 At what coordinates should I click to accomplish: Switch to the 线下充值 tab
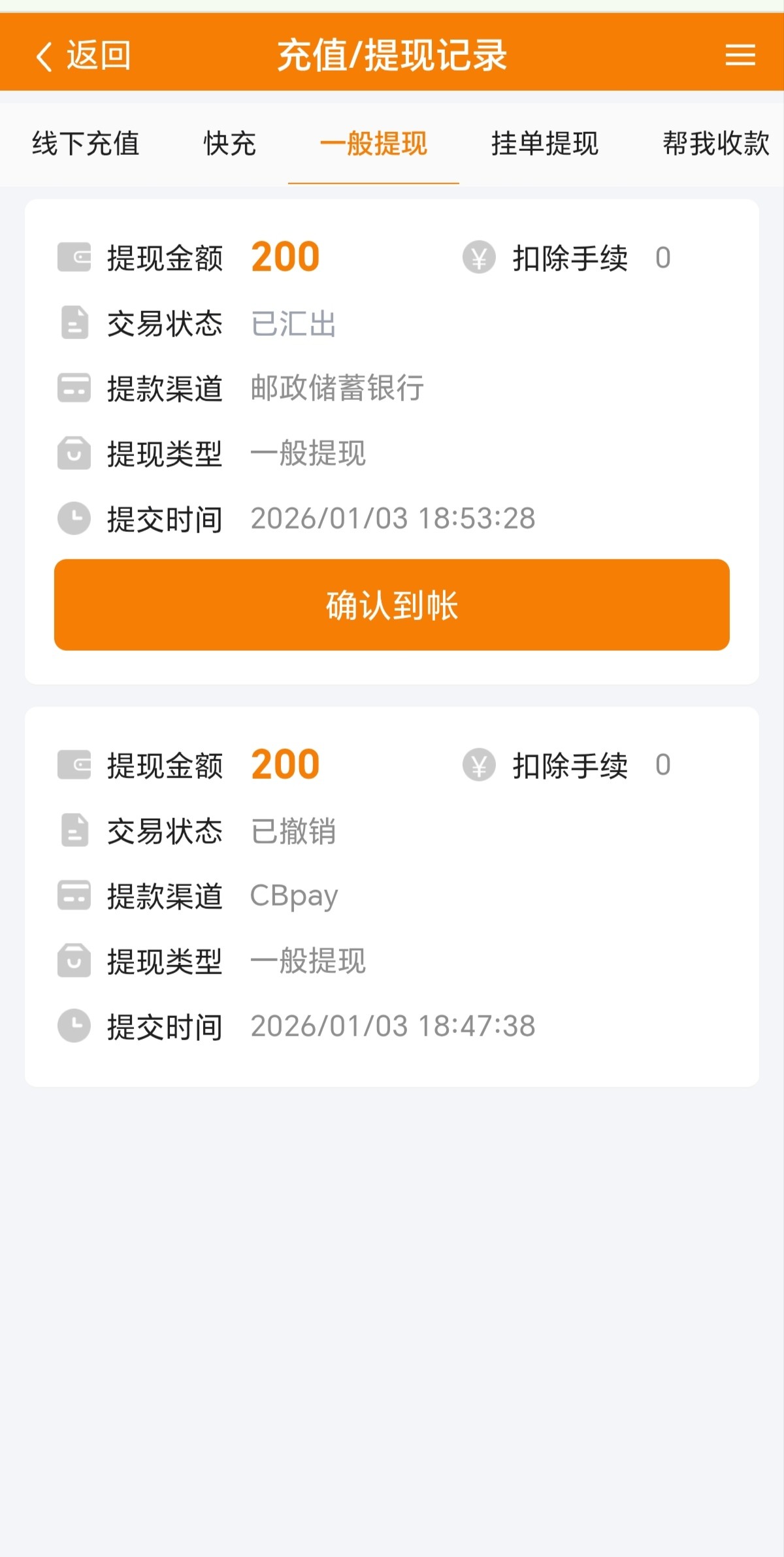[x=86, y=144]
